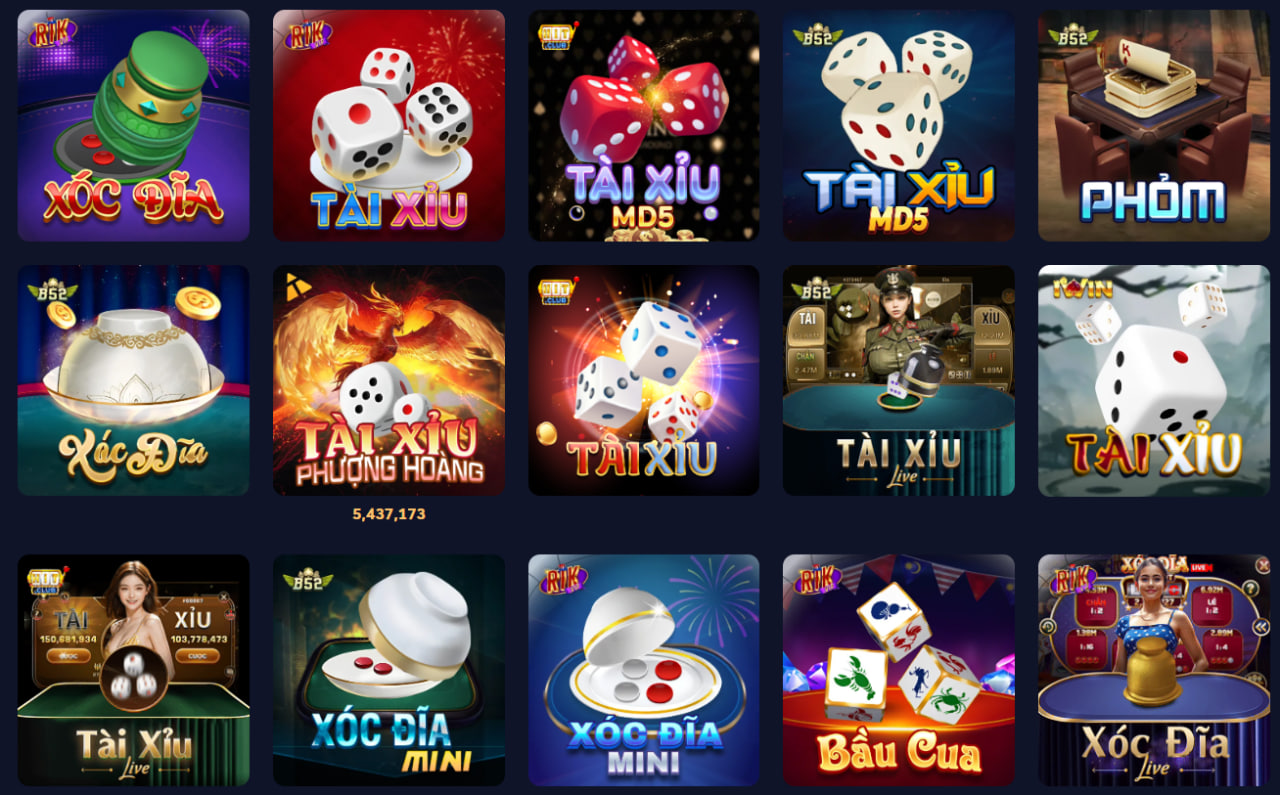The height and width of the screenshot is (795, 1280).
Task: Launch the Hit Club Tài Xỉu tile
Action: (644, 380)
